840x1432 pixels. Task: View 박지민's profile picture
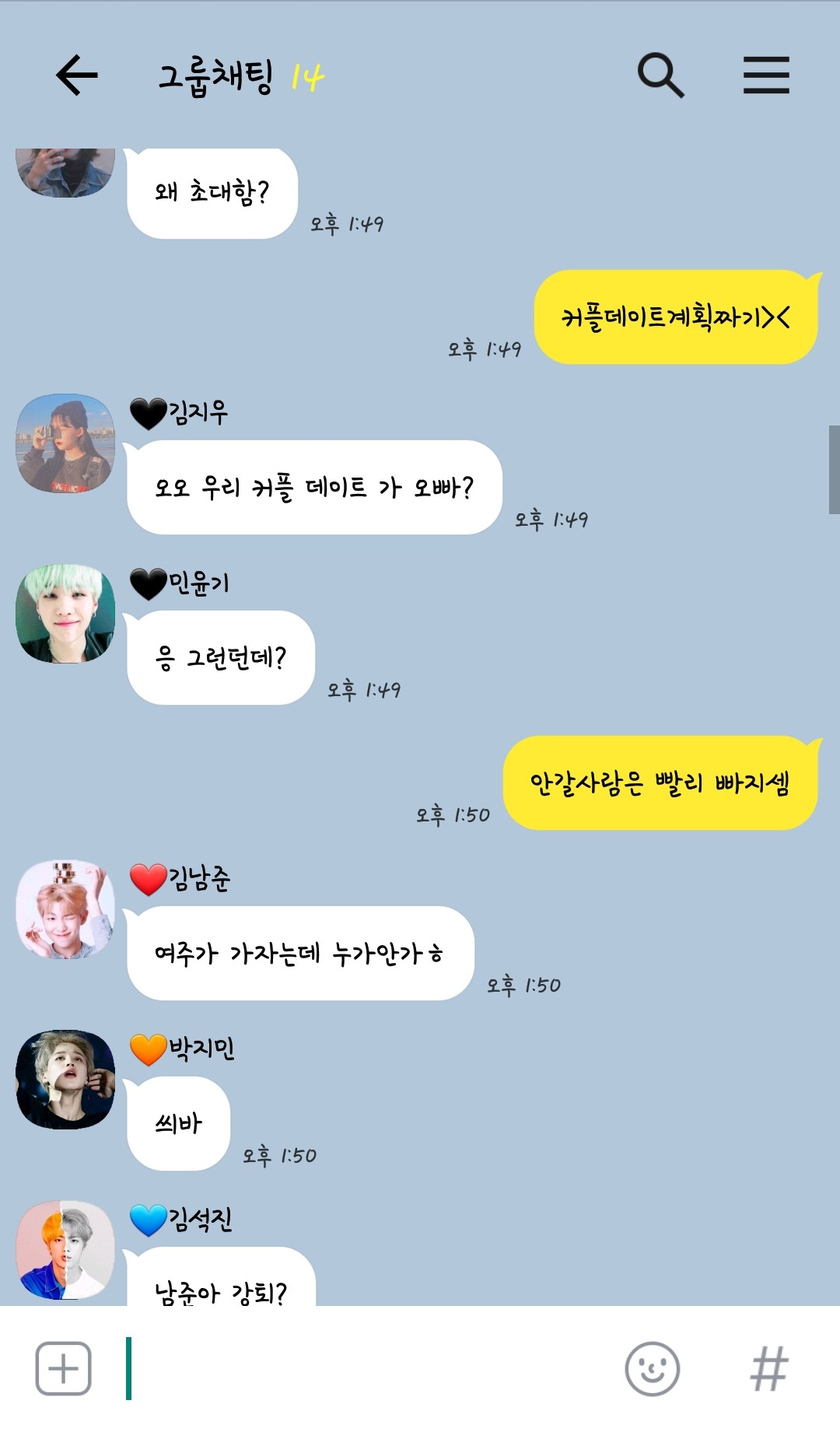click(x=65, y=1080)
